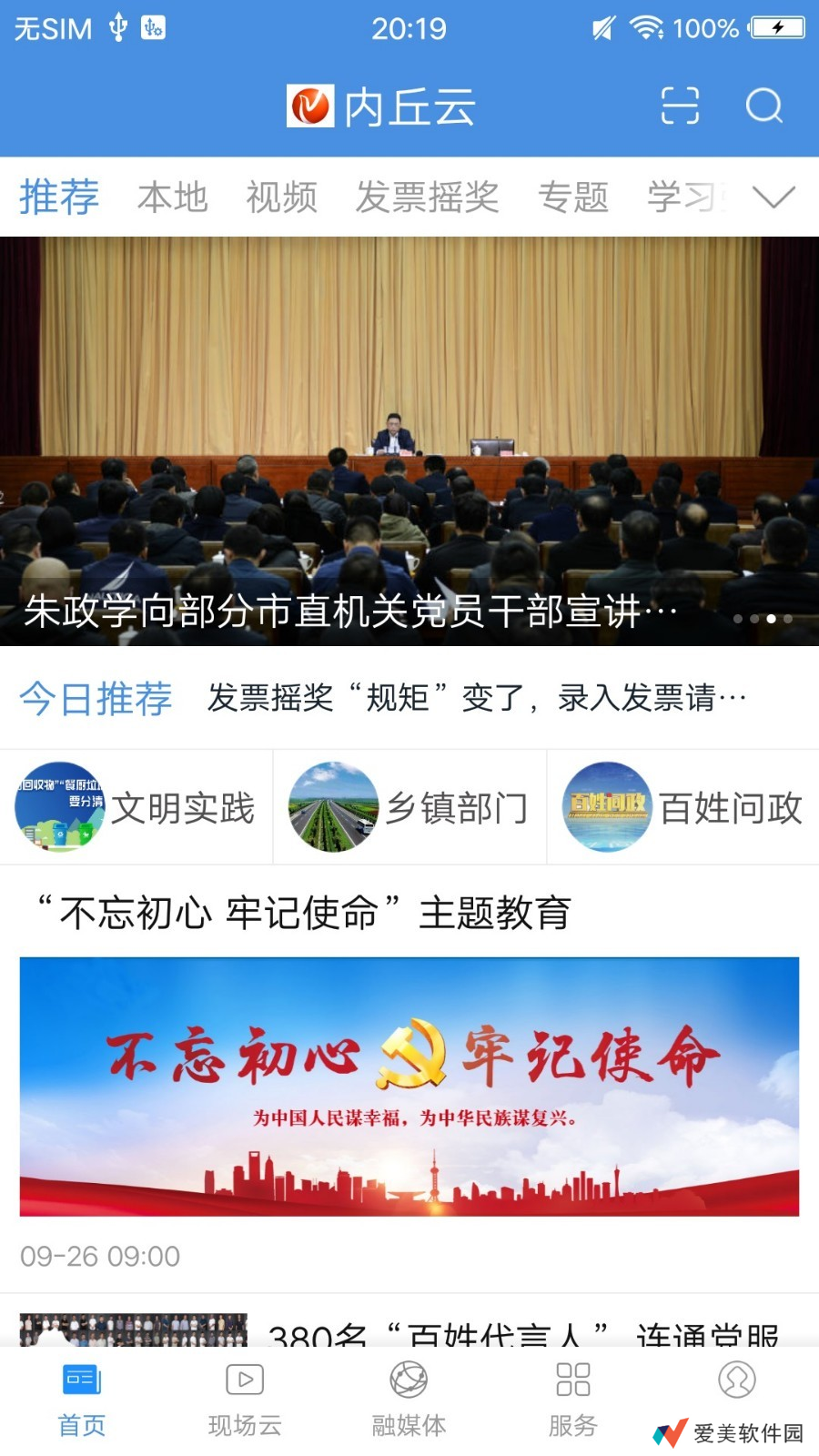Open the search function

[764, 107]
